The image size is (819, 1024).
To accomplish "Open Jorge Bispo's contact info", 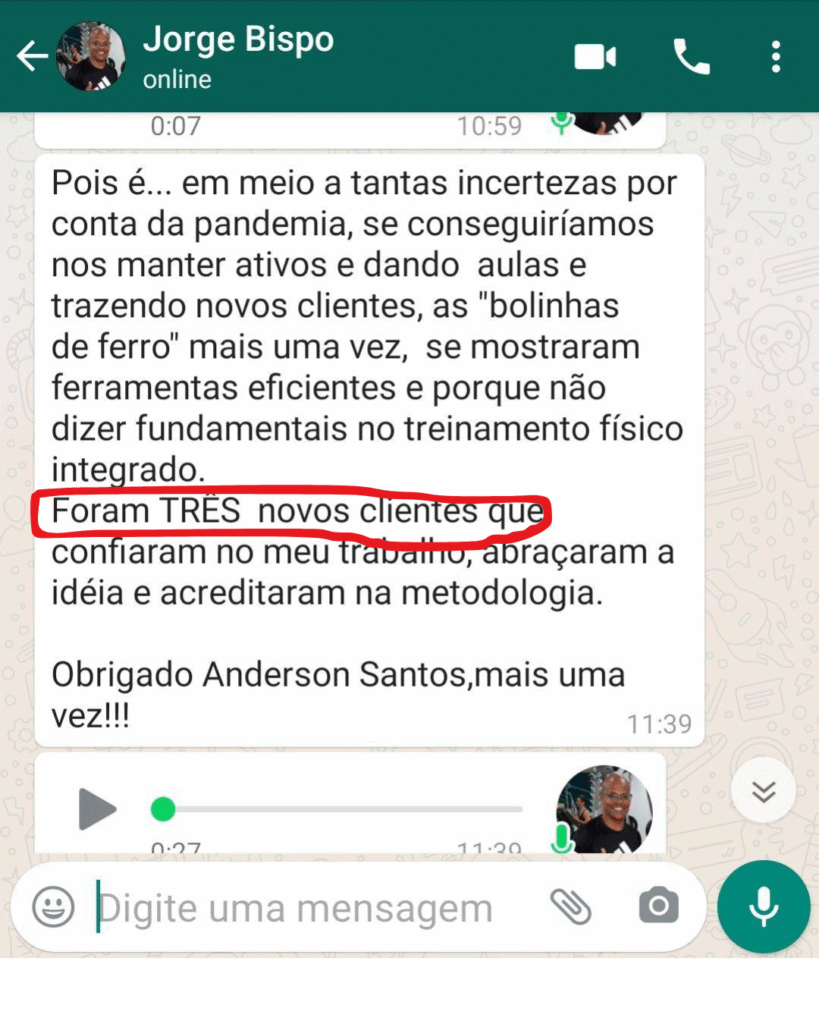I will click(x=238, y=56).
